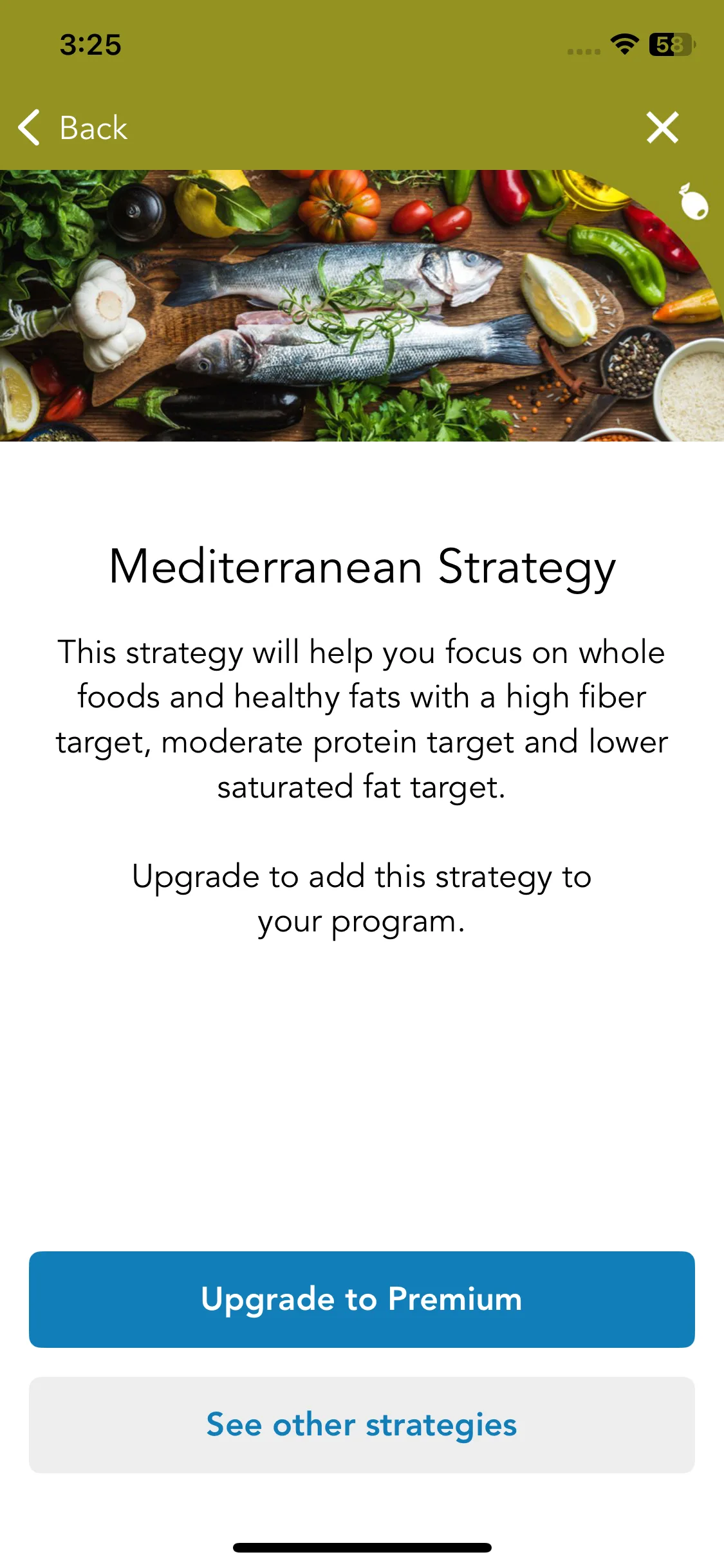724x1568 pixels.
Task: Close the Mediterranean Strategy screen
Action: (662, 127)
